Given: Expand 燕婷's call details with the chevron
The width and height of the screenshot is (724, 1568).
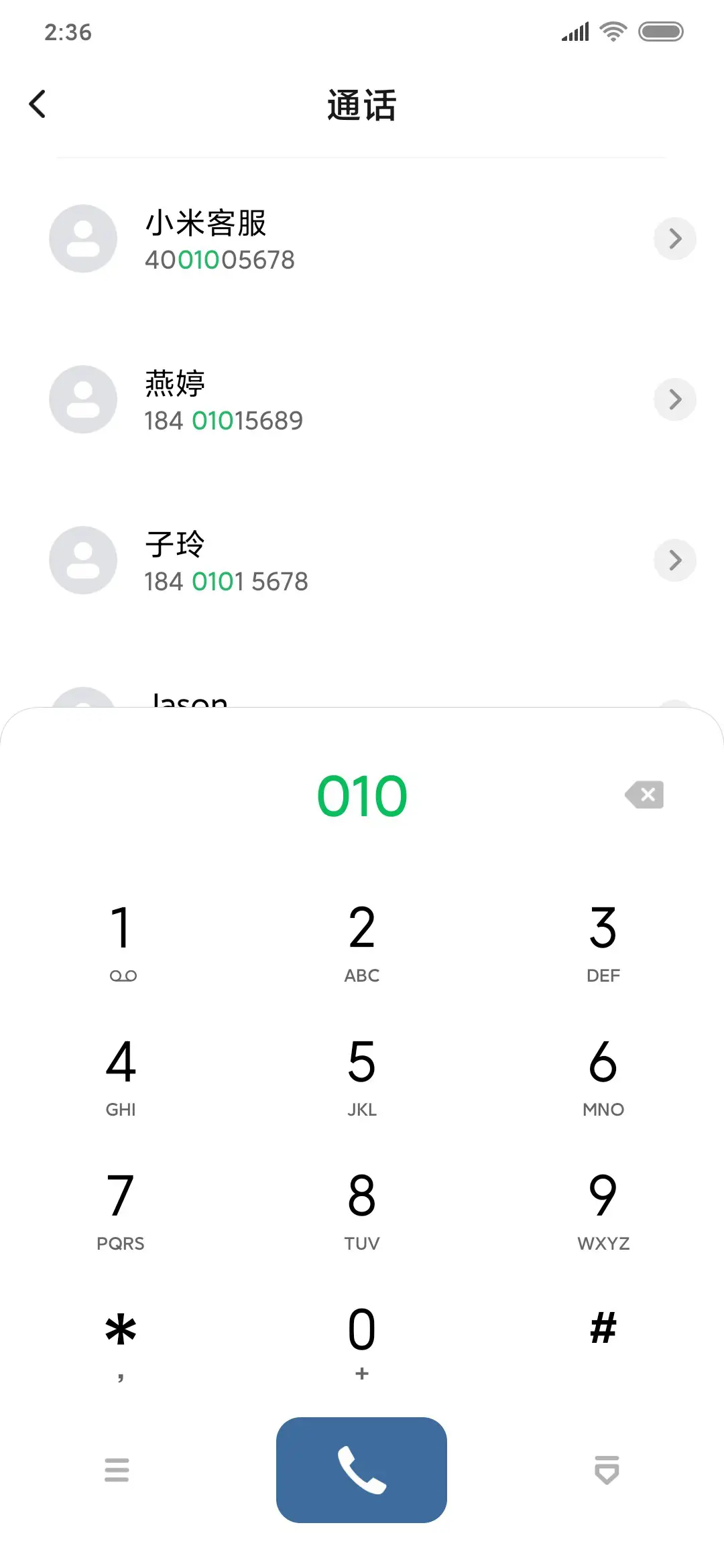Looking at the screenshot, I should 674,399.
